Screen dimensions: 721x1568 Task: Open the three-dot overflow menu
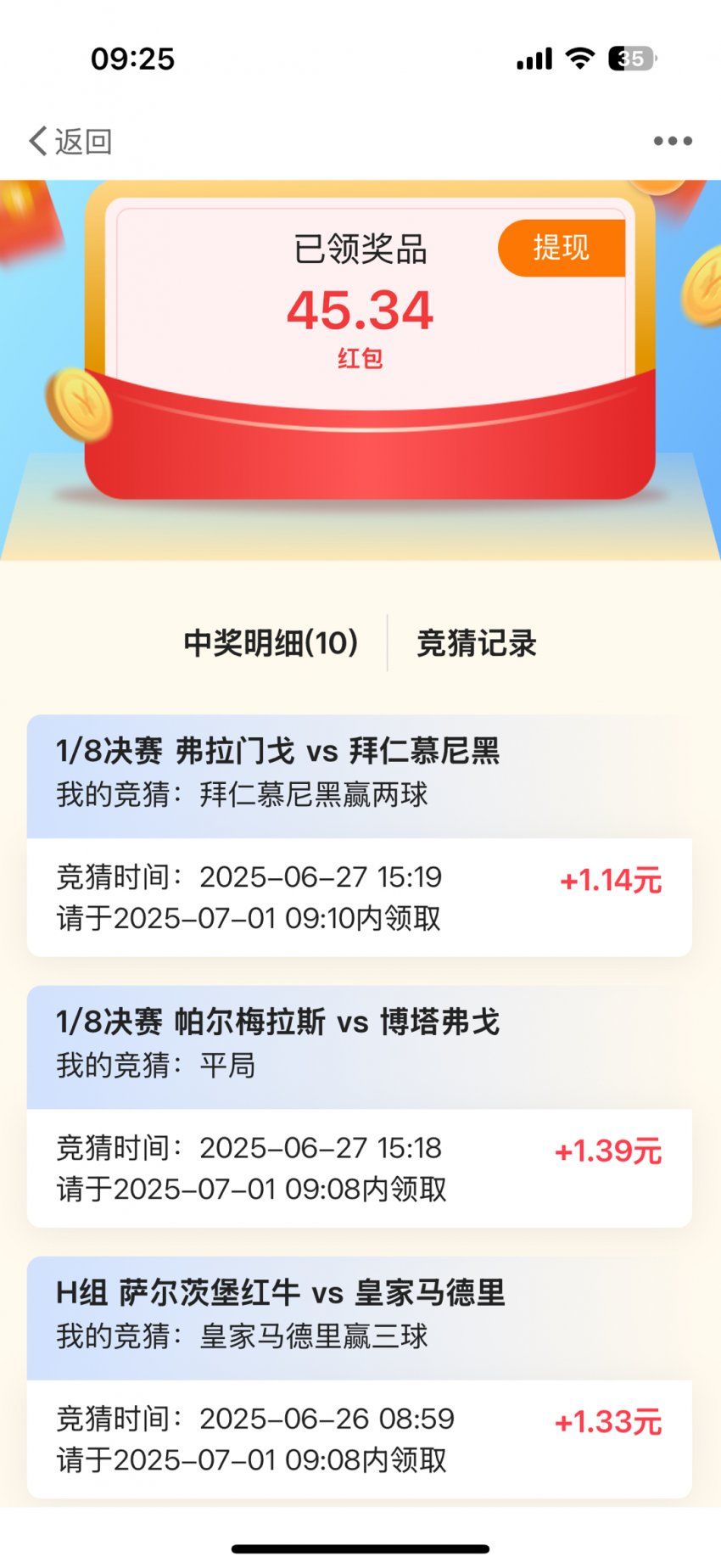pos(672,141)
